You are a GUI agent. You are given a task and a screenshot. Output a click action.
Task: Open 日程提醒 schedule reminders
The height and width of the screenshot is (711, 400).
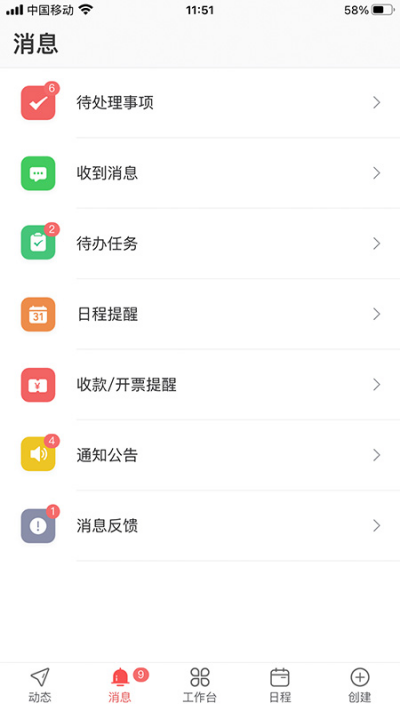click(200, 314)
